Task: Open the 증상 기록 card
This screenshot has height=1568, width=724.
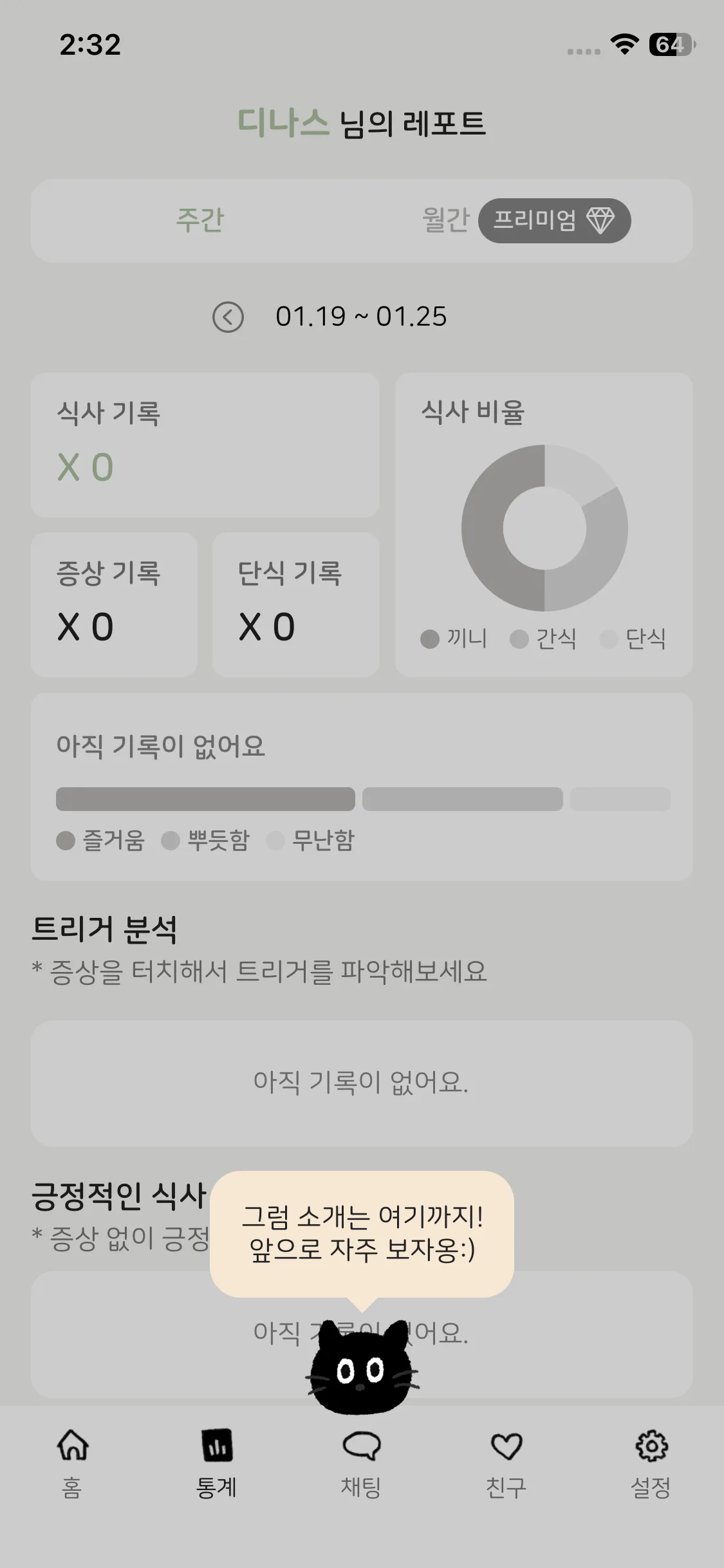Action: (114, 604)
